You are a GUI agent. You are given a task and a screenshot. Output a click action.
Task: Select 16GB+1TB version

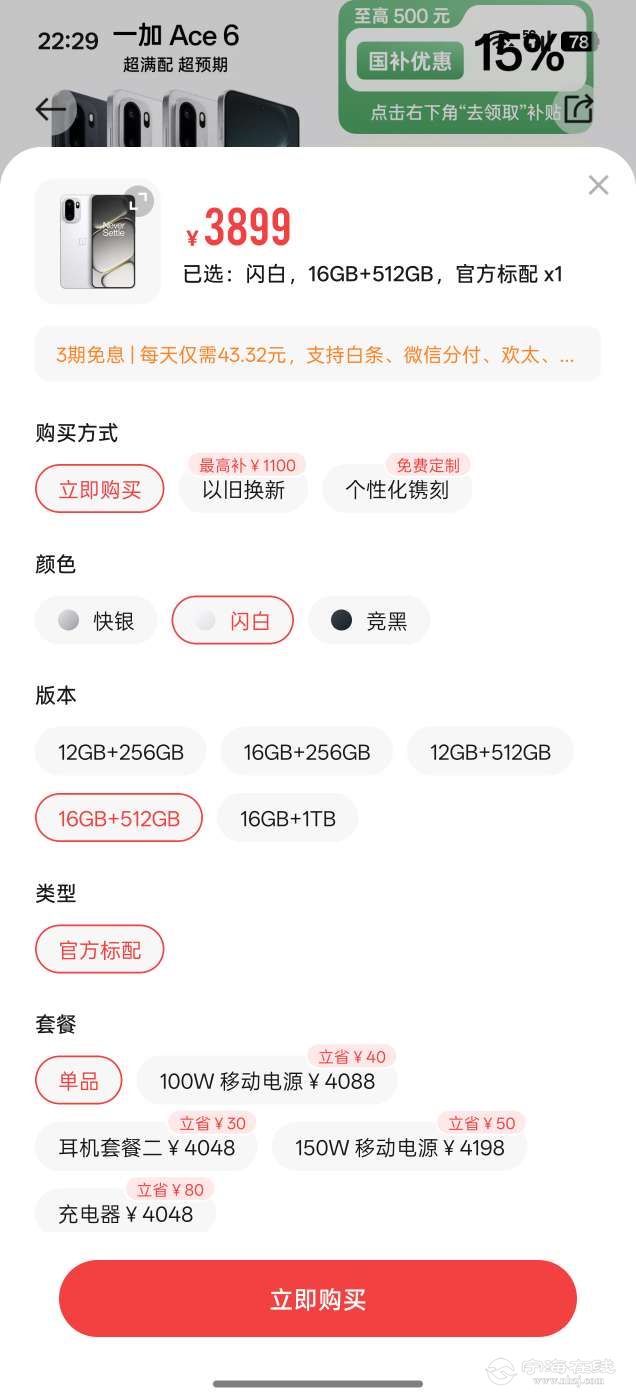[x=287, y=819]
